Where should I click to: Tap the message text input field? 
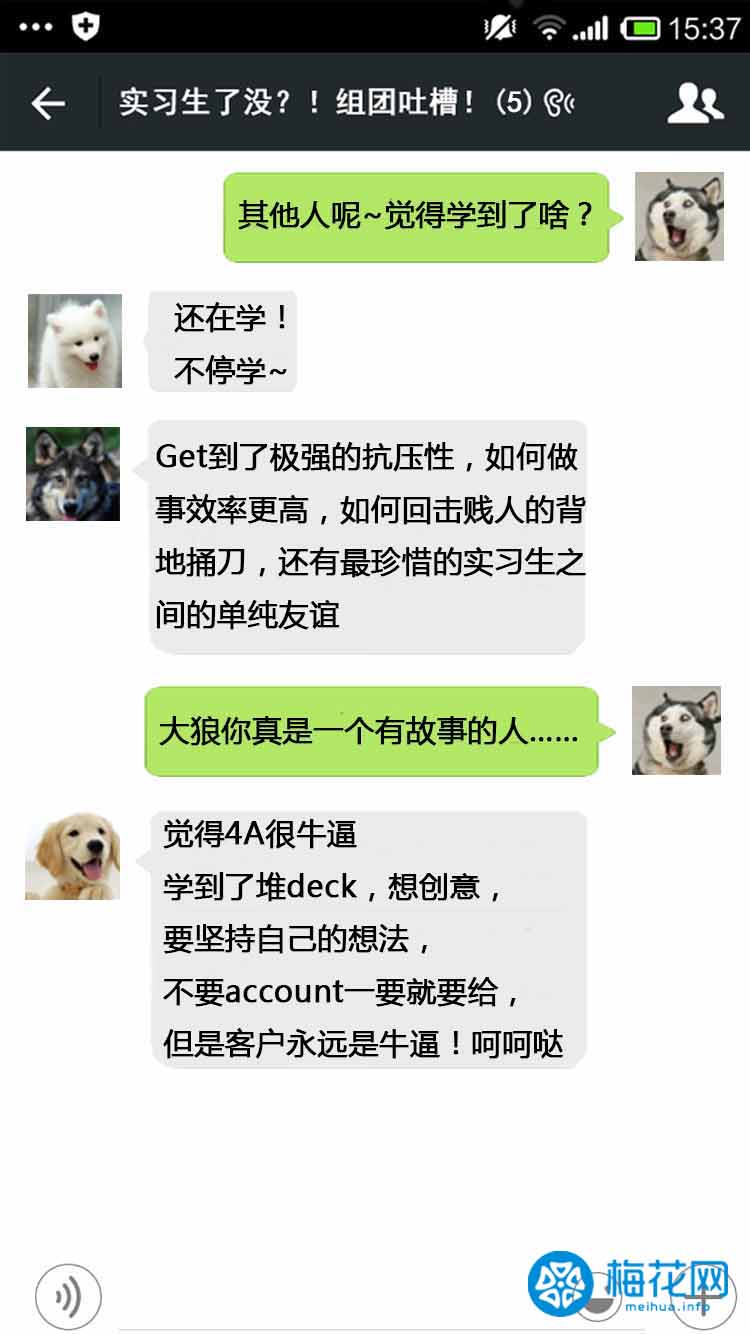(x=330, y=1300)
